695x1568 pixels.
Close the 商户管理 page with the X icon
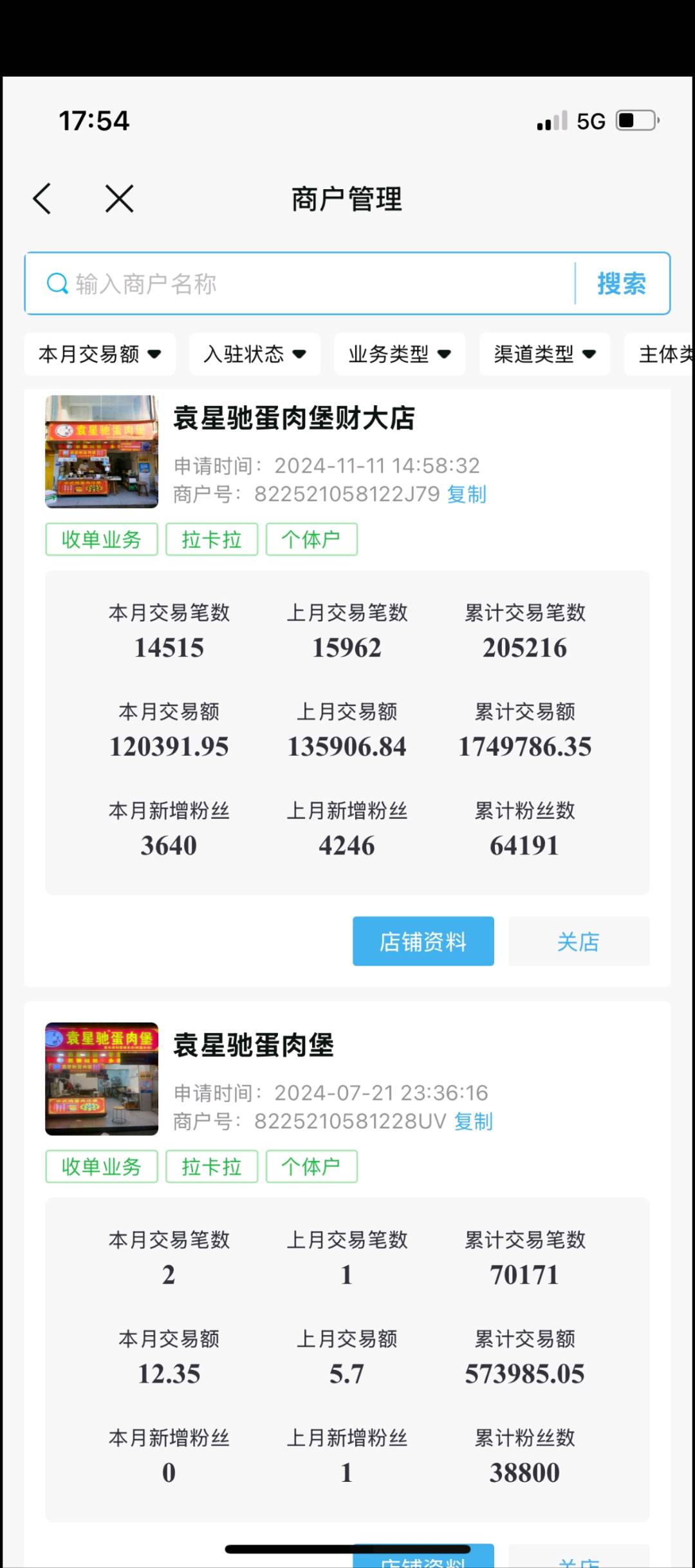point(118,198)
